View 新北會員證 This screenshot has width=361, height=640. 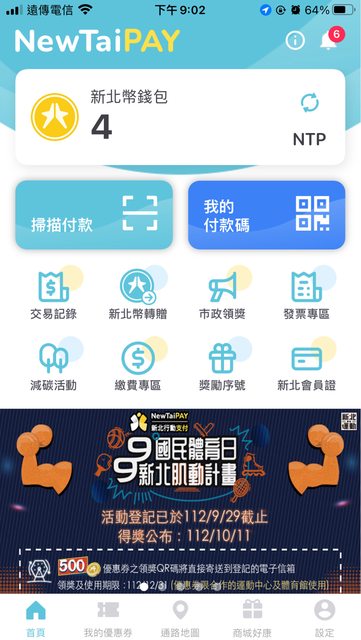307,364
